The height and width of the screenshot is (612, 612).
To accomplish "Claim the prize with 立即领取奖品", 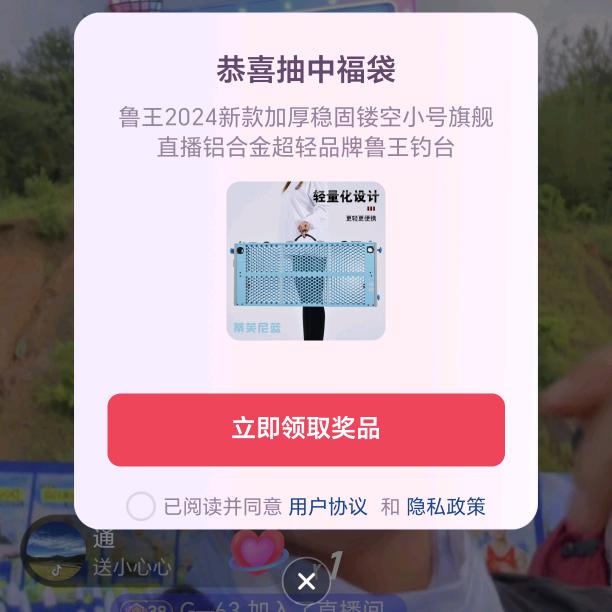I will click(305, 429).
